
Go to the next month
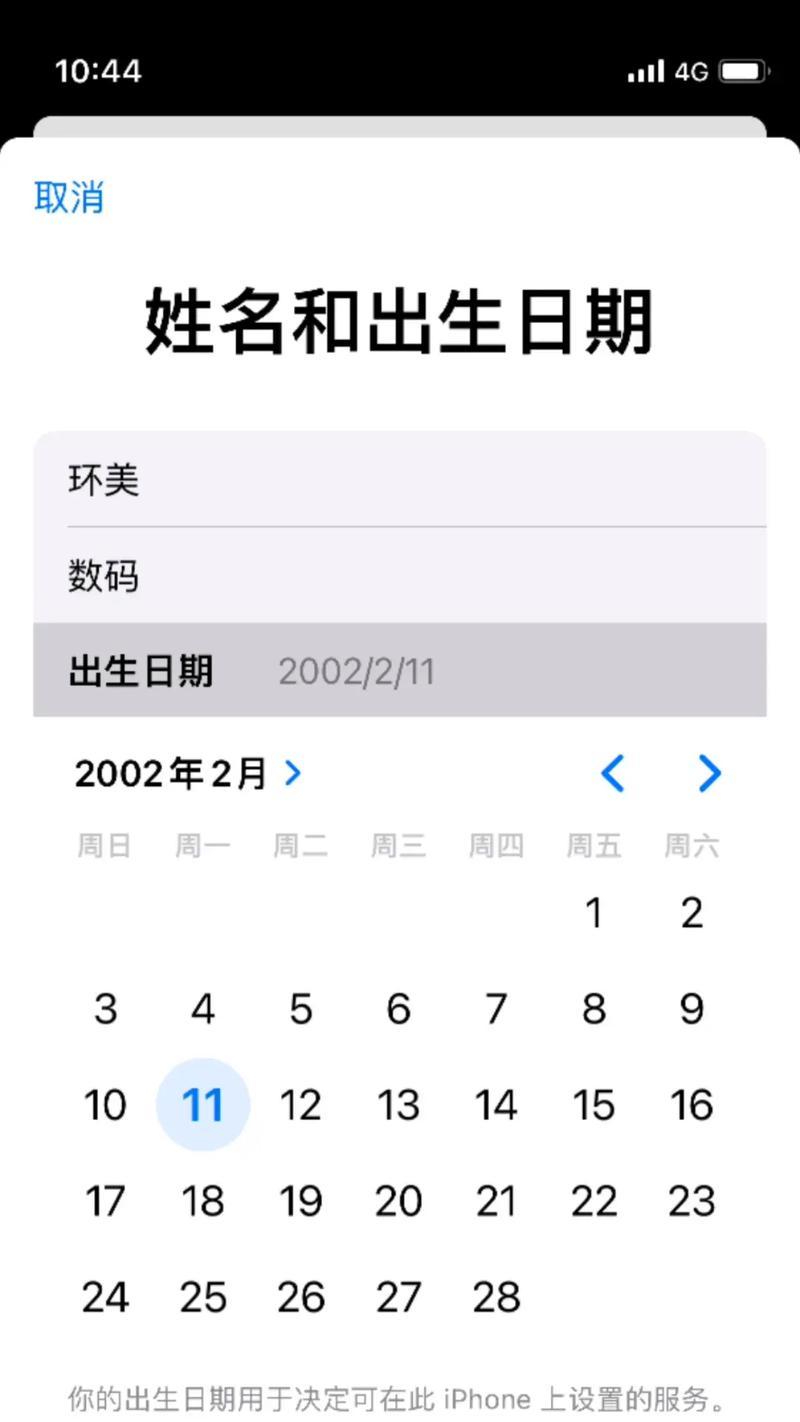click(709, 773)
